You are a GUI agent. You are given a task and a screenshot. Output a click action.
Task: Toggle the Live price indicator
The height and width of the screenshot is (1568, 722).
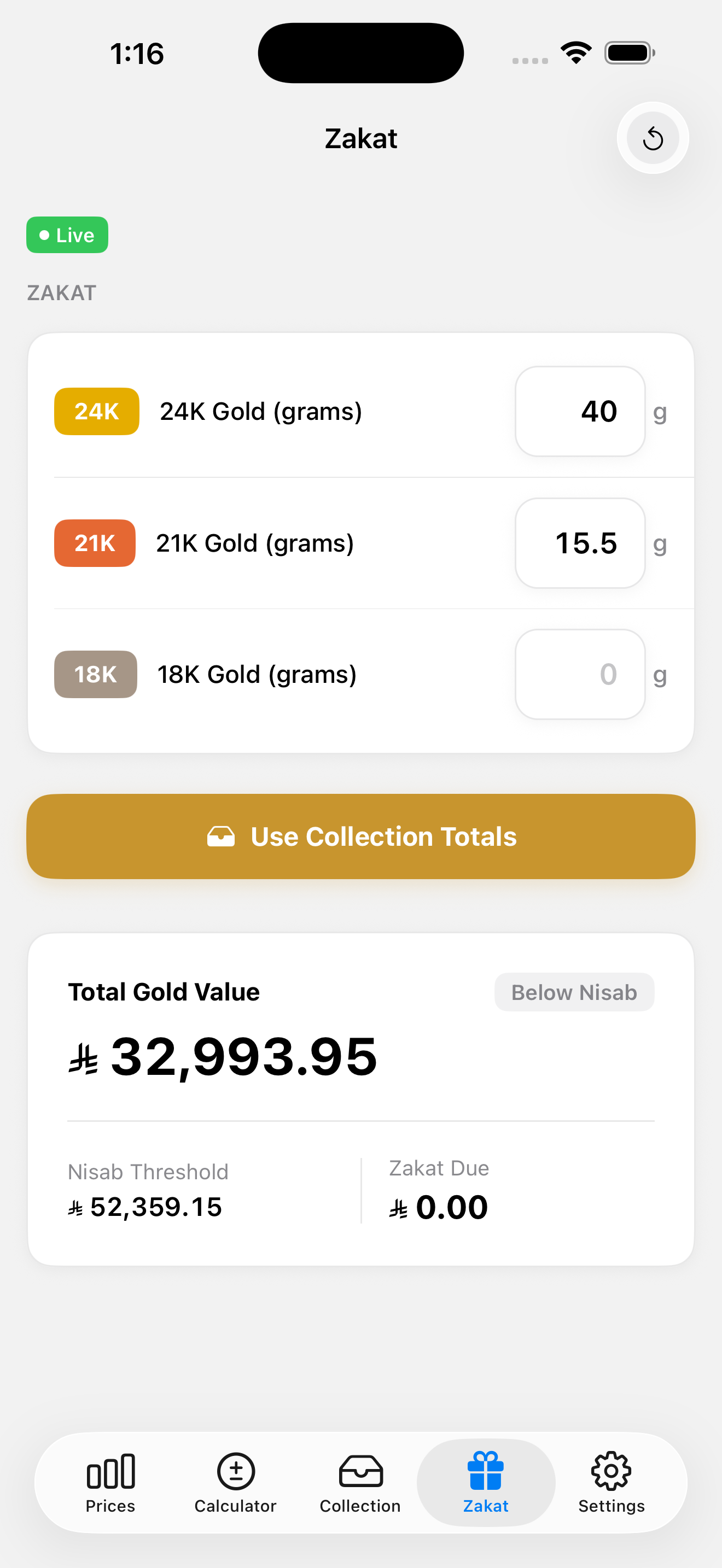(67, 235)
